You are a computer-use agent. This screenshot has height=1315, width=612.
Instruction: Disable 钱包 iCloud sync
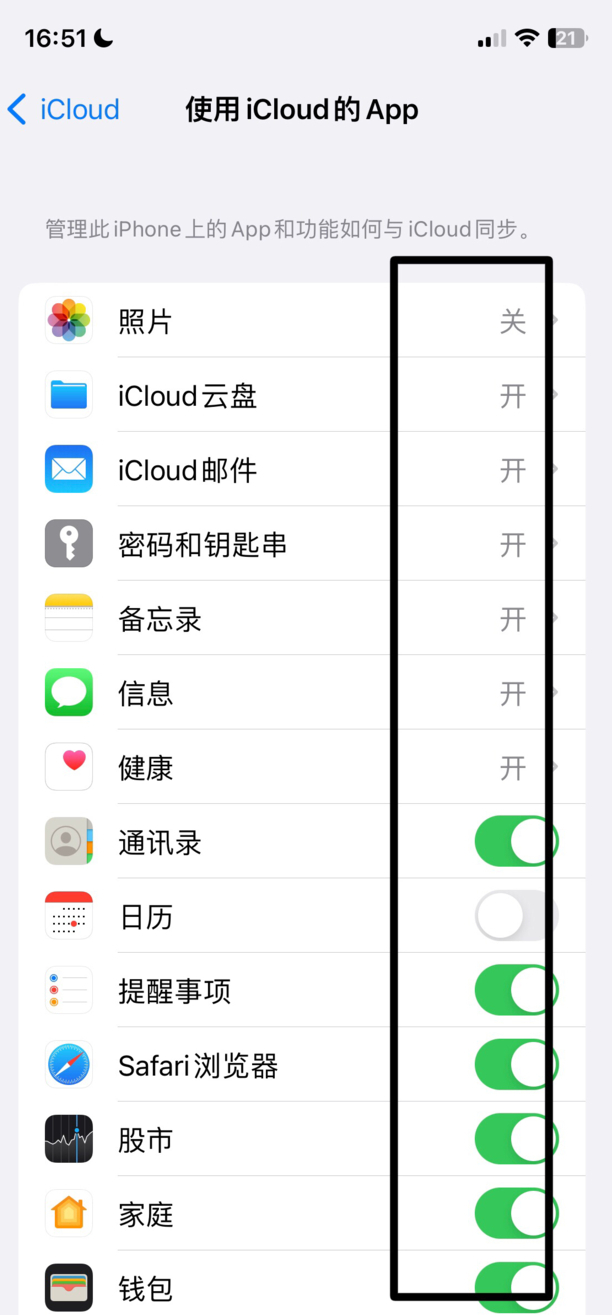click(516, 1287)
